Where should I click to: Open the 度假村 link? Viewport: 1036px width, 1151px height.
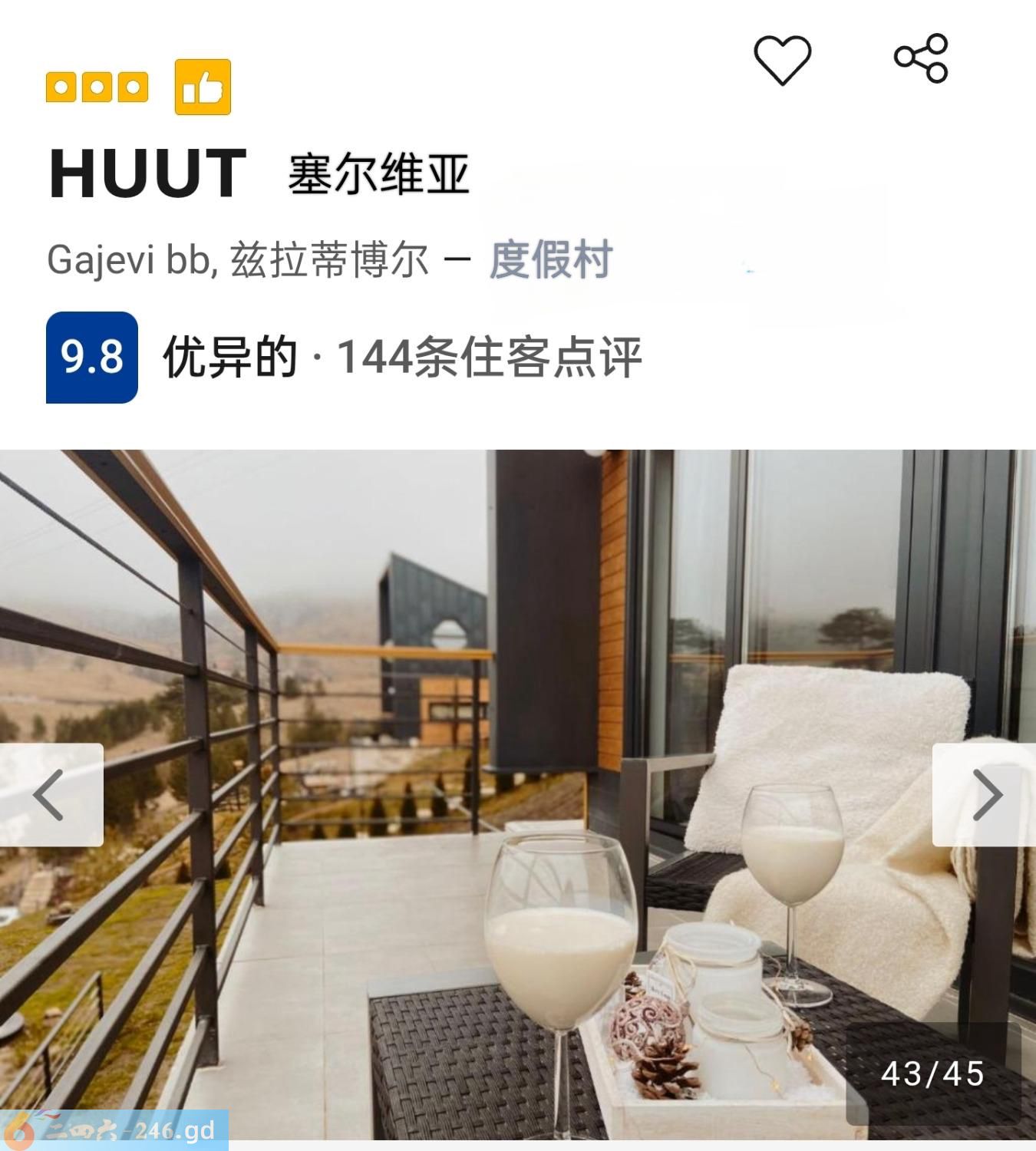click(x=550, y=259)
